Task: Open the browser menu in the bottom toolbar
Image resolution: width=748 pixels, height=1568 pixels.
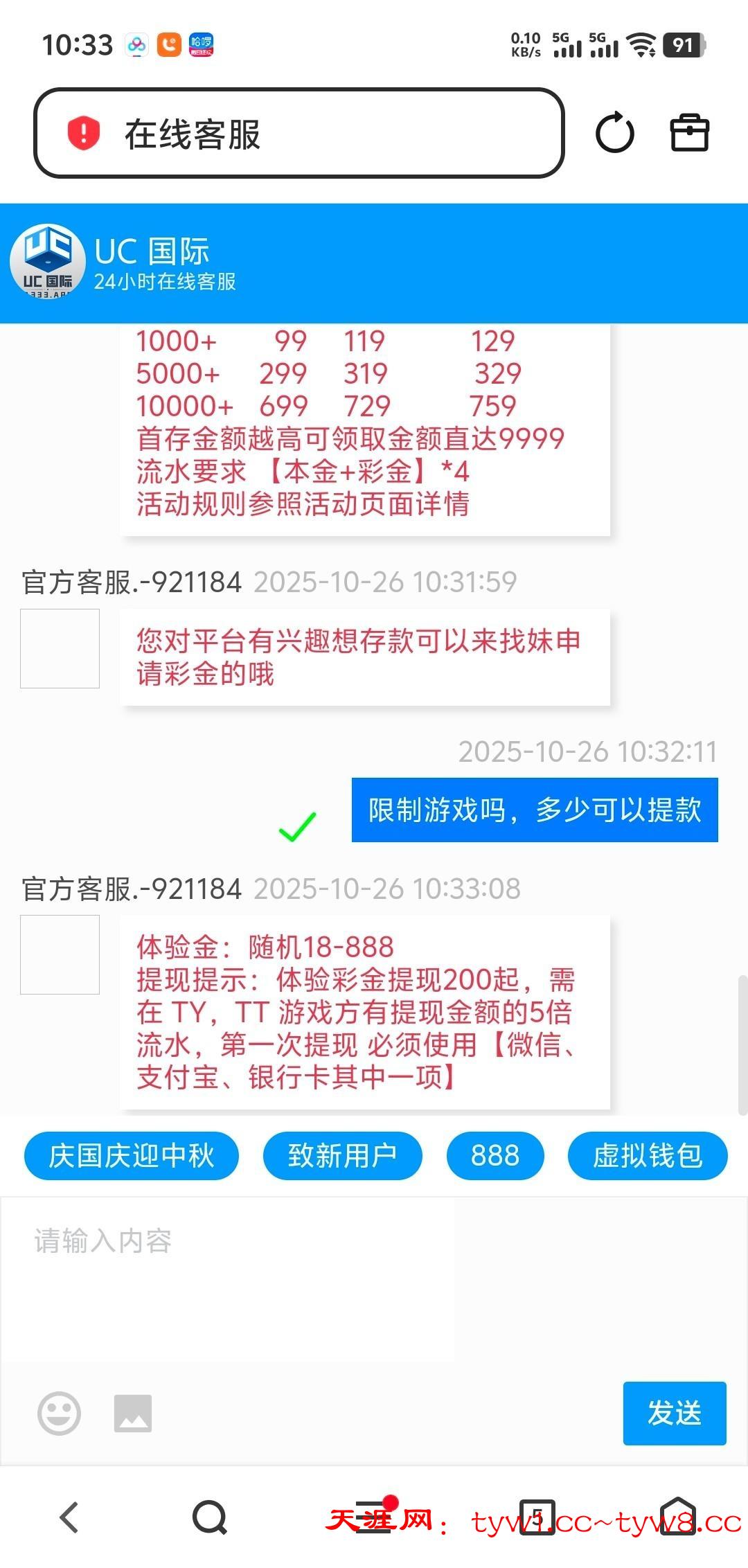Action: pos(374,1517)
